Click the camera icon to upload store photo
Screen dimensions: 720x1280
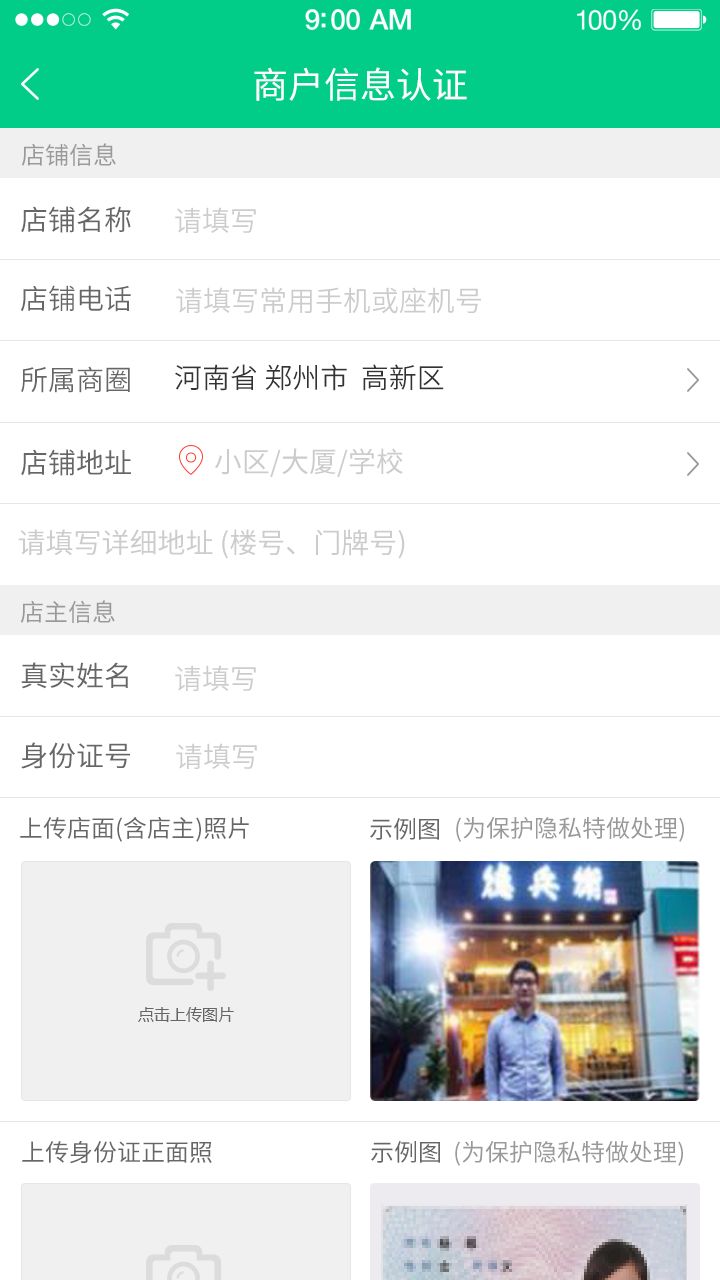coord(185,955)
